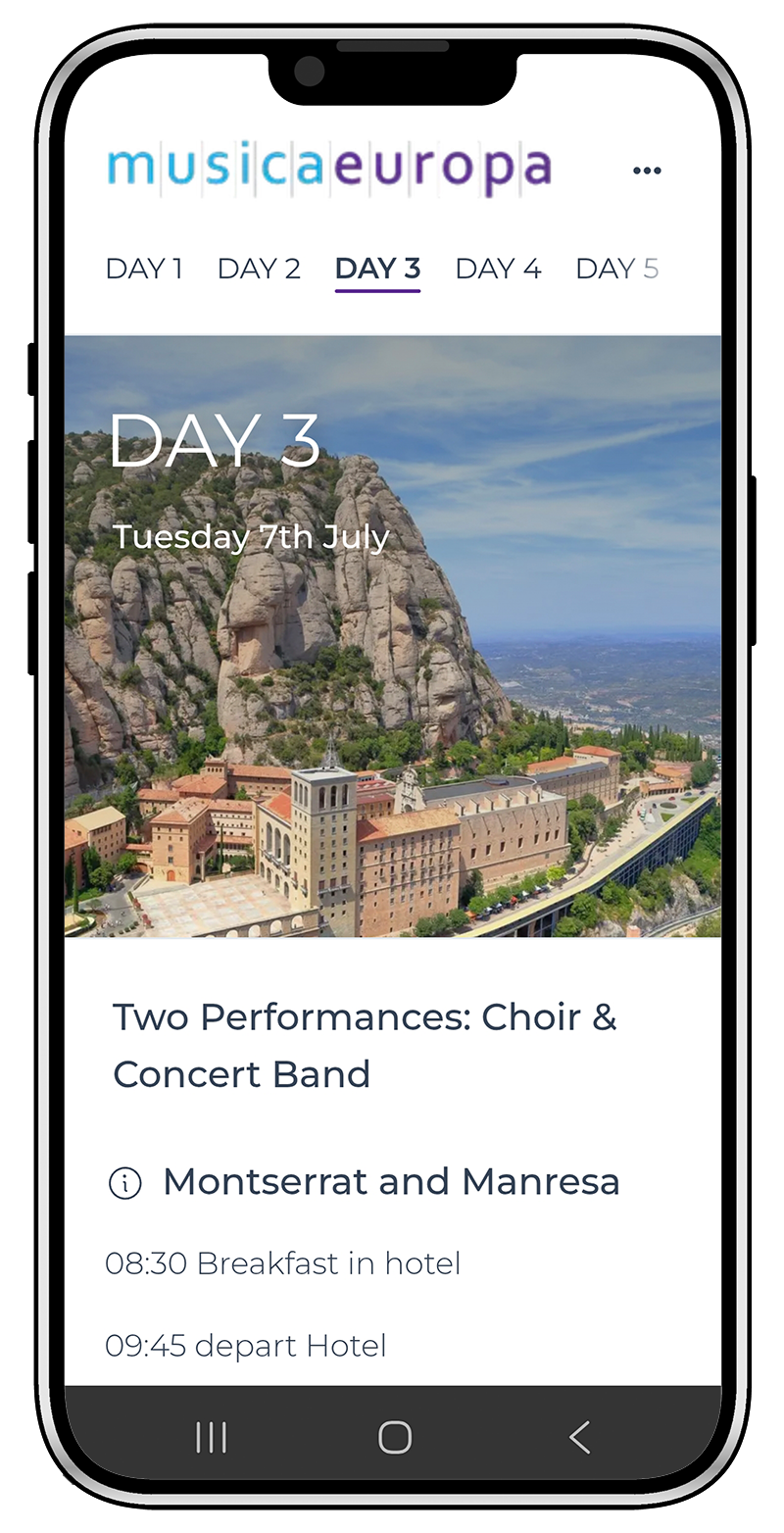Open the three-dot overflow menu
This screenshot has width=784, height=1533.
[647, 171]
